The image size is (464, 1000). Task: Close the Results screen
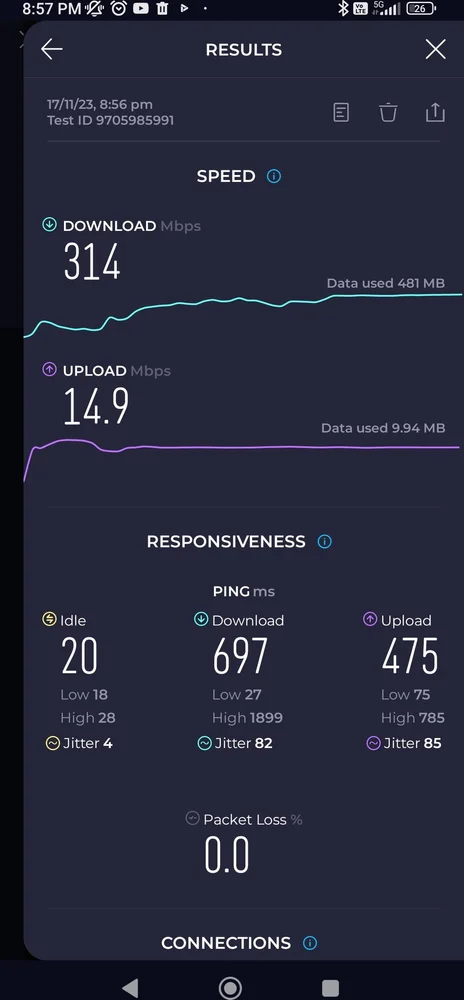(x=435, y=49)
